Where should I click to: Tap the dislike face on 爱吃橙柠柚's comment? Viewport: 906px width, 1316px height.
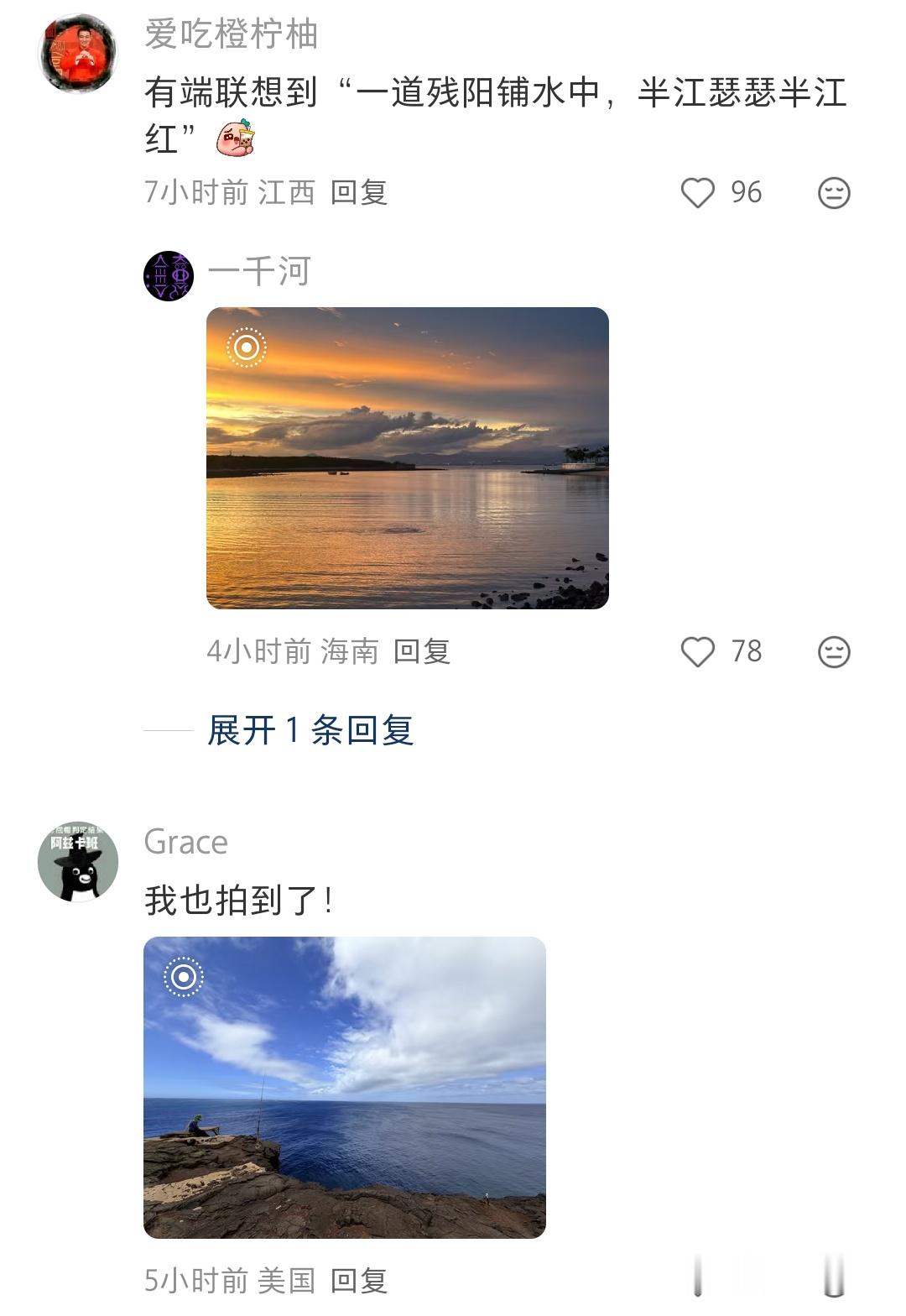click(x=834, y=193)
